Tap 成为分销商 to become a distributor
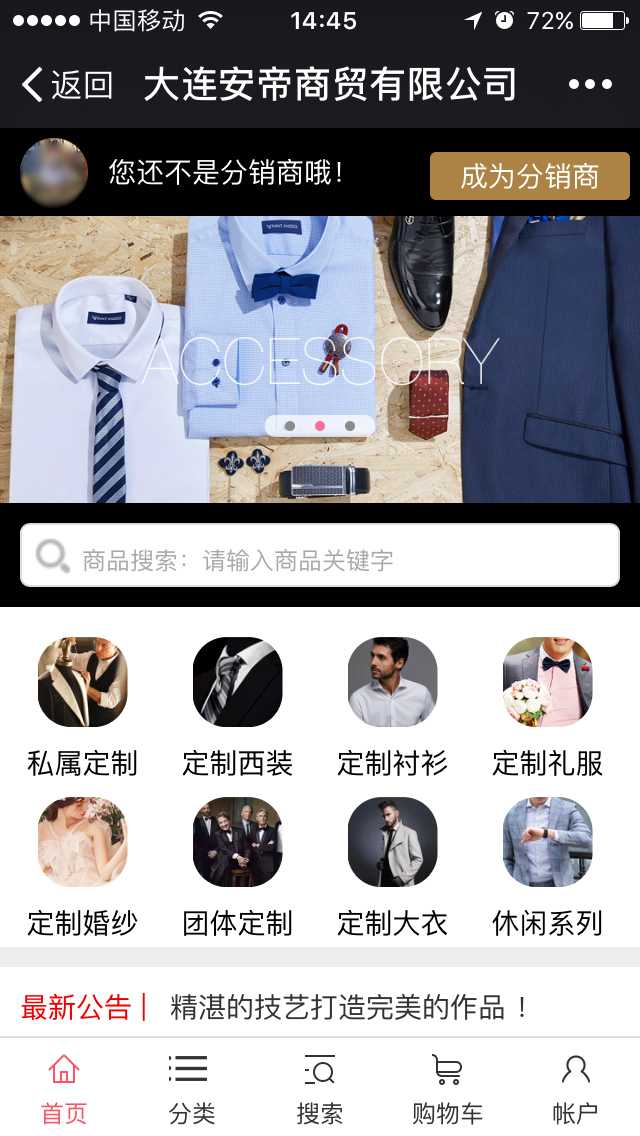This screenshot has height=1136, width=640. tap(529, 177)
